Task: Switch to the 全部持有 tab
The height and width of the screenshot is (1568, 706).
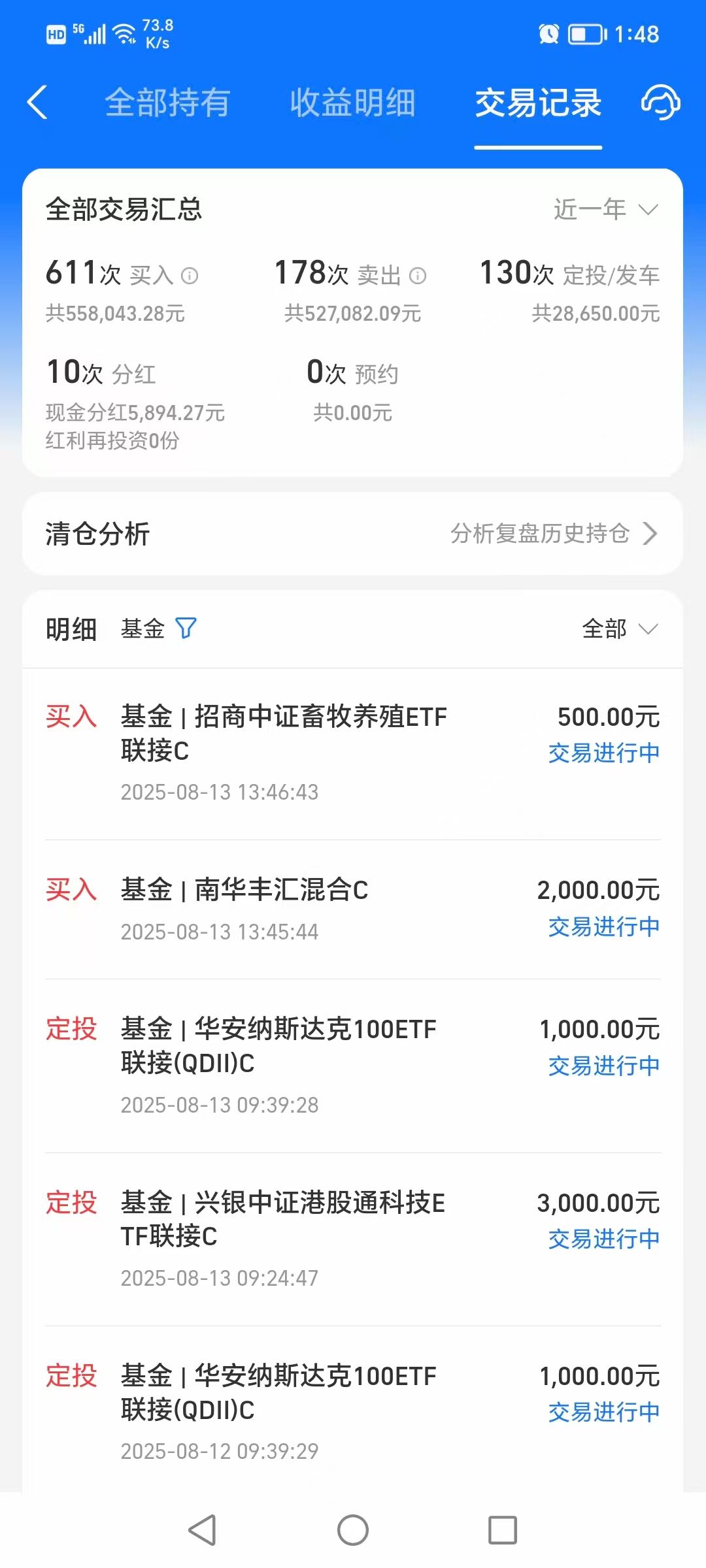Action: pyautogui.click(x=167, y=103)
